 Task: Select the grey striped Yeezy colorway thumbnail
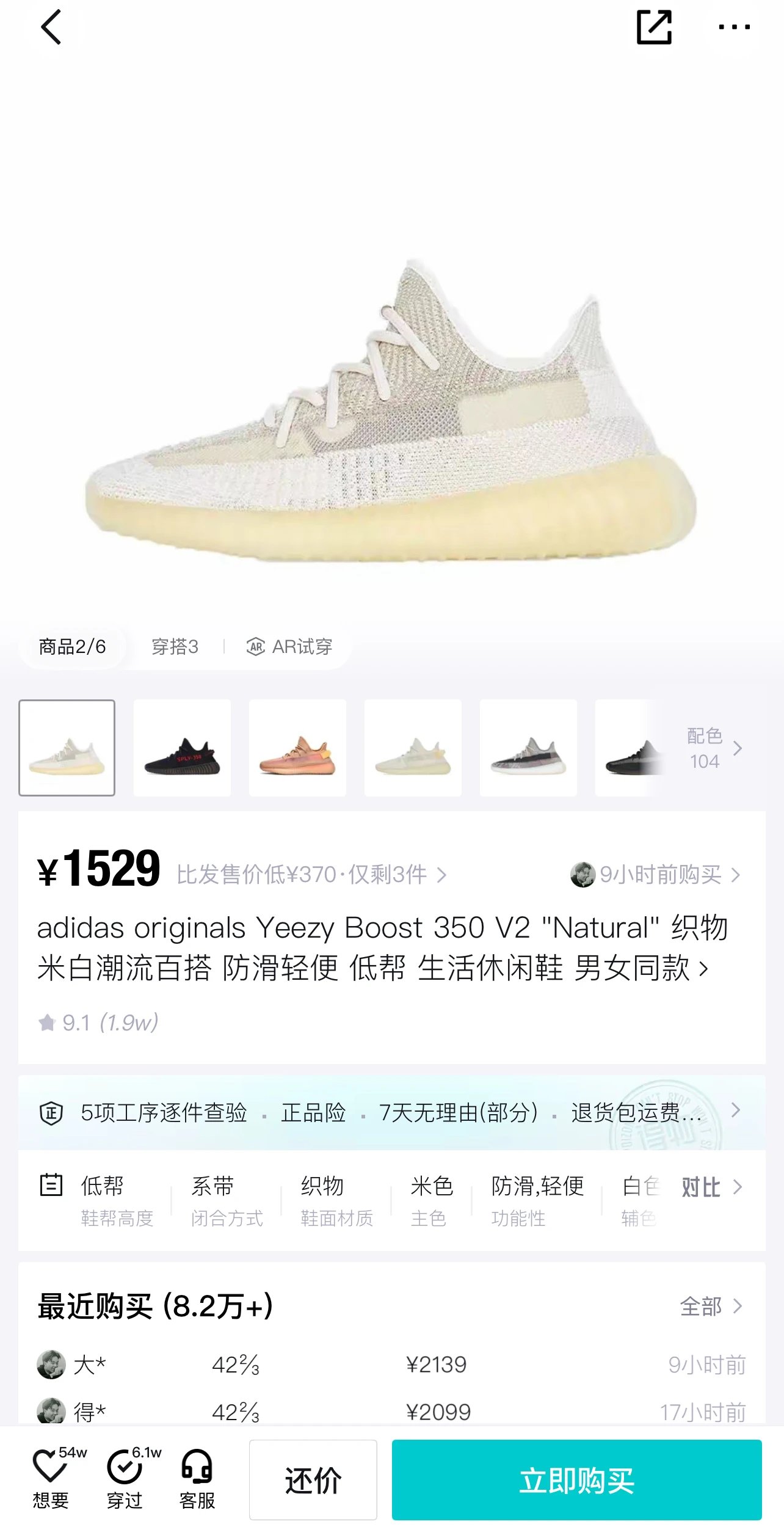pos(528,748)
